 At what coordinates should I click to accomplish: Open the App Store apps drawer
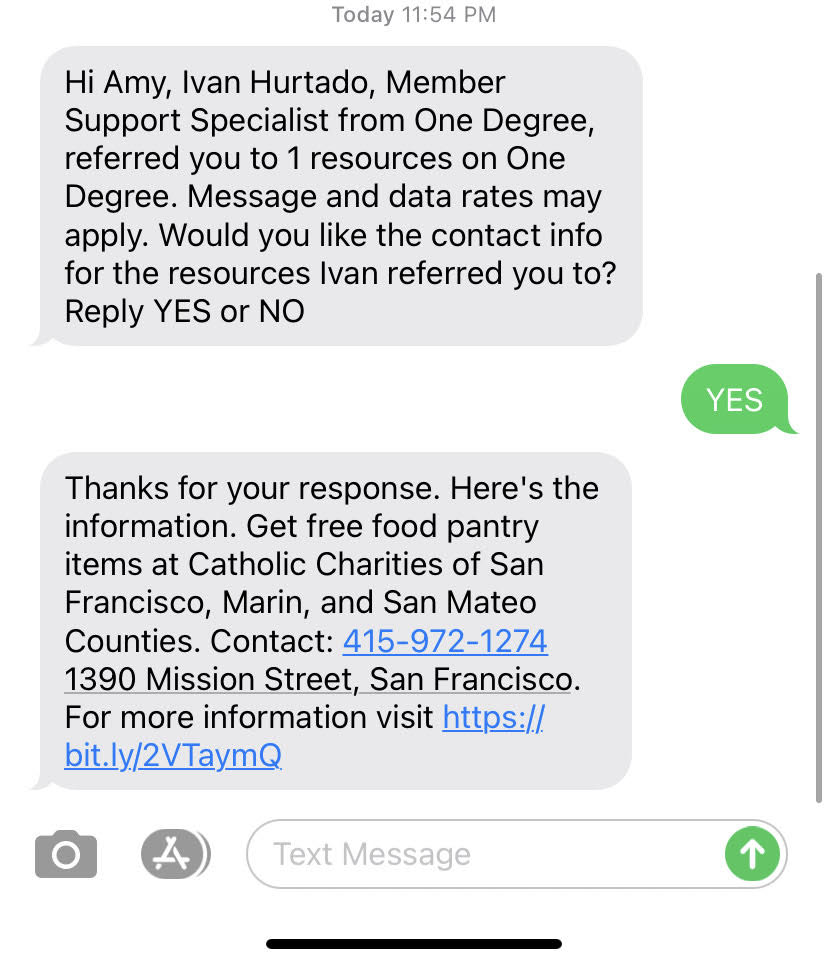click(174, 855)
